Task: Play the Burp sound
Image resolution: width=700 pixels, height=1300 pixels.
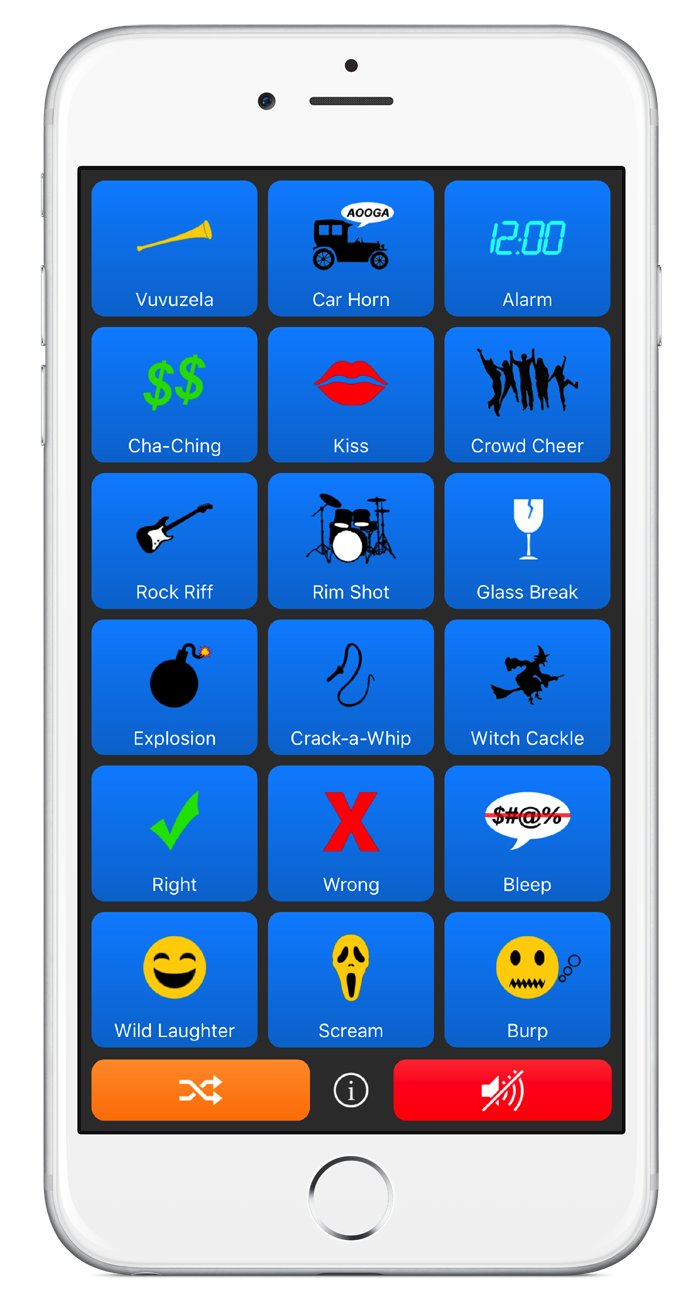Action: pyautogui.click(x=527, y=979)
